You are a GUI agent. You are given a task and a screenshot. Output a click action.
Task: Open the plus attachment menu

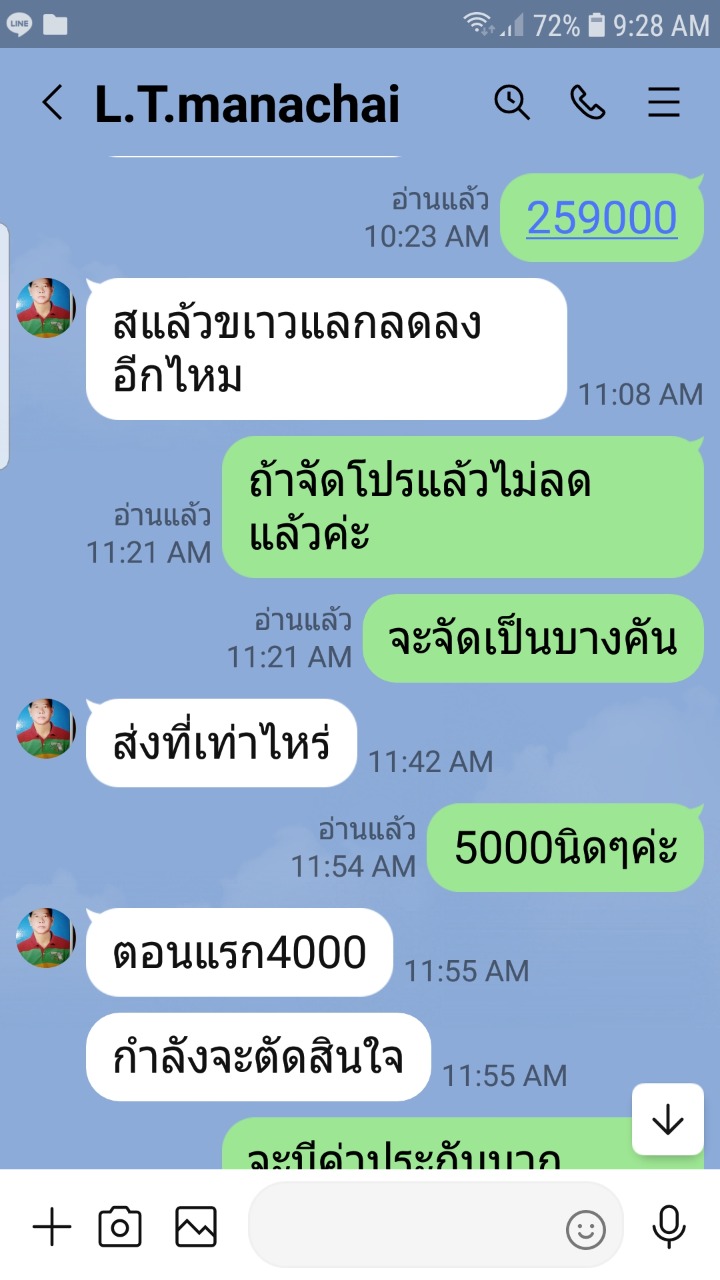52,1226
